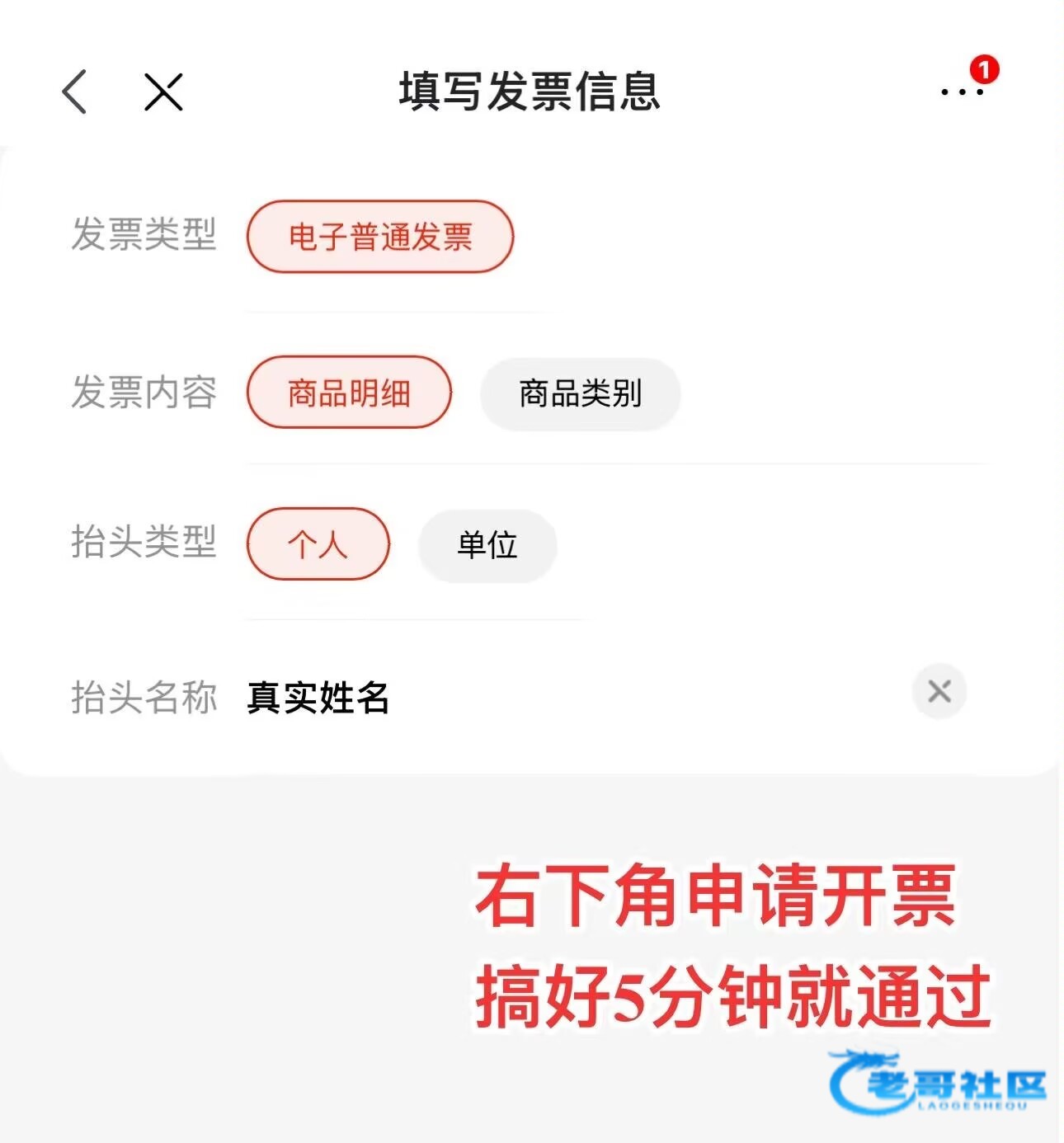Choose 商品明细 as invoice content
1064x1143 pixels.
click(x=349, y=393)
